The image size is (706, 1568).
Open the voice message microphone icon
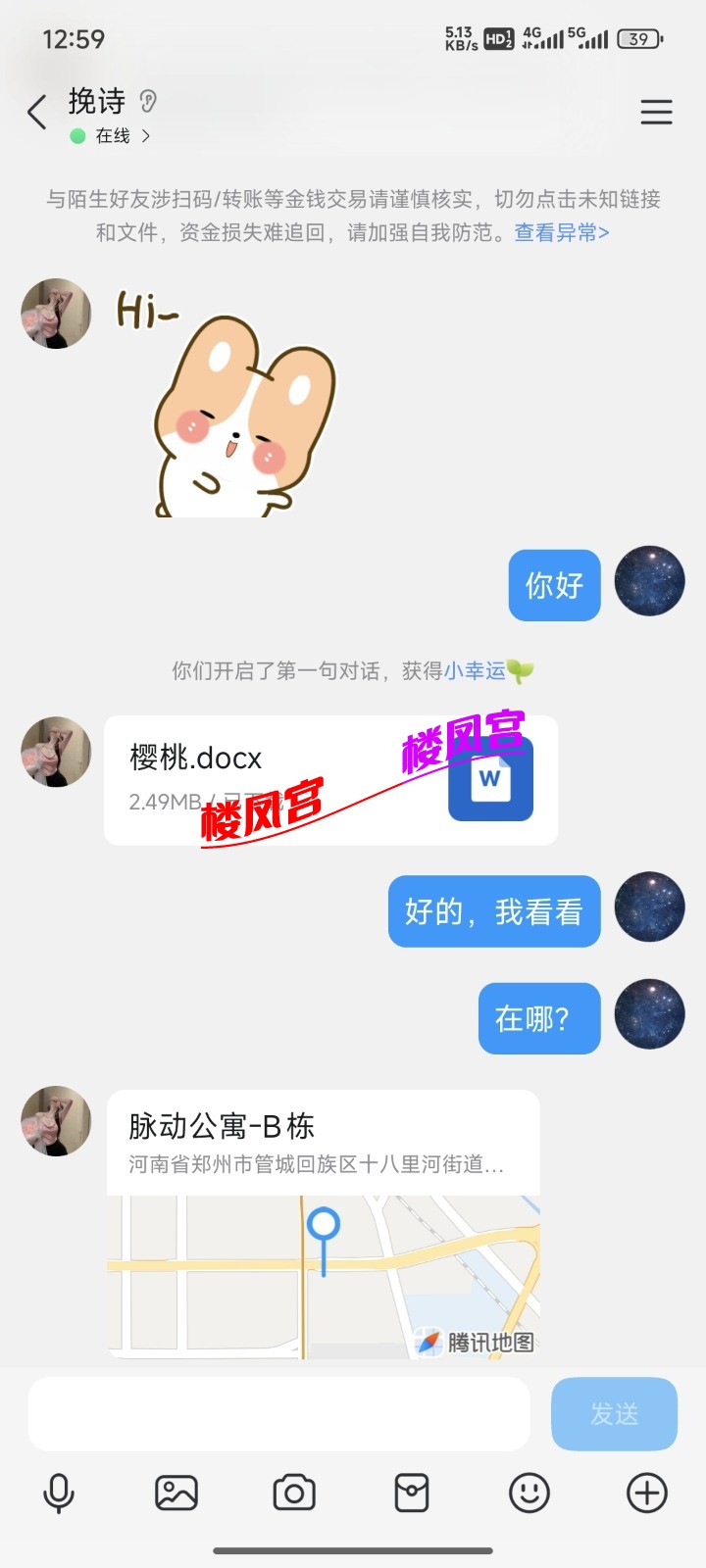tap(59, 1493)
